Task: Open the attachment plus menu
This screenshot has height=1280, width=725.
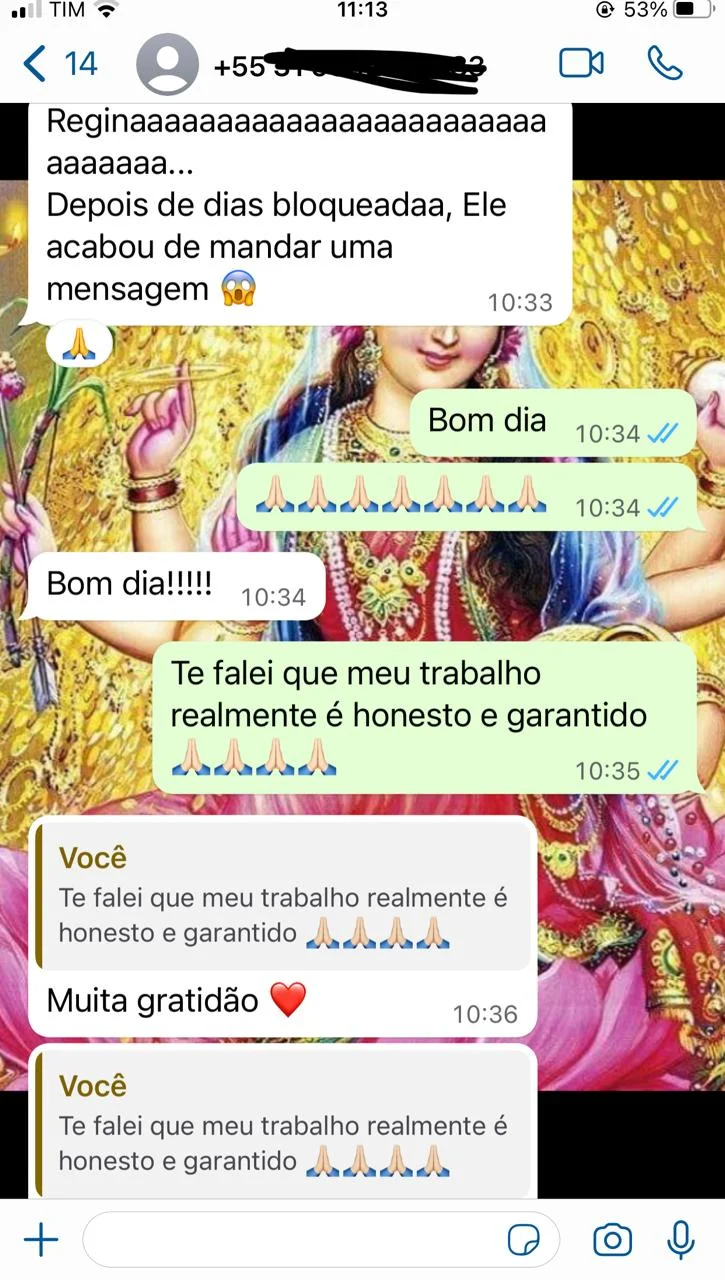Action: pyautogui.click(x=41, y=1241)
